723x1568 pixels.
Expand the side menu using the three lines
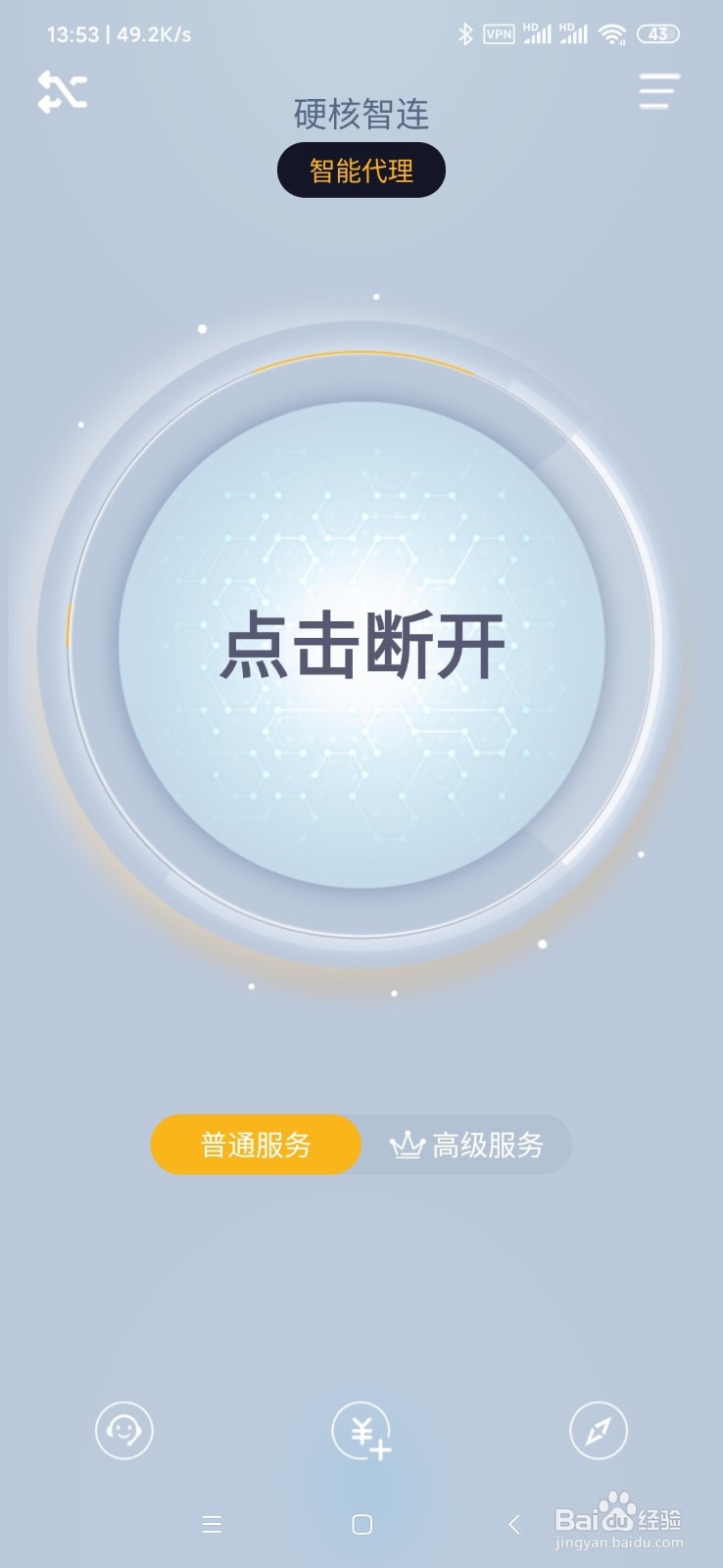[657, 91]
